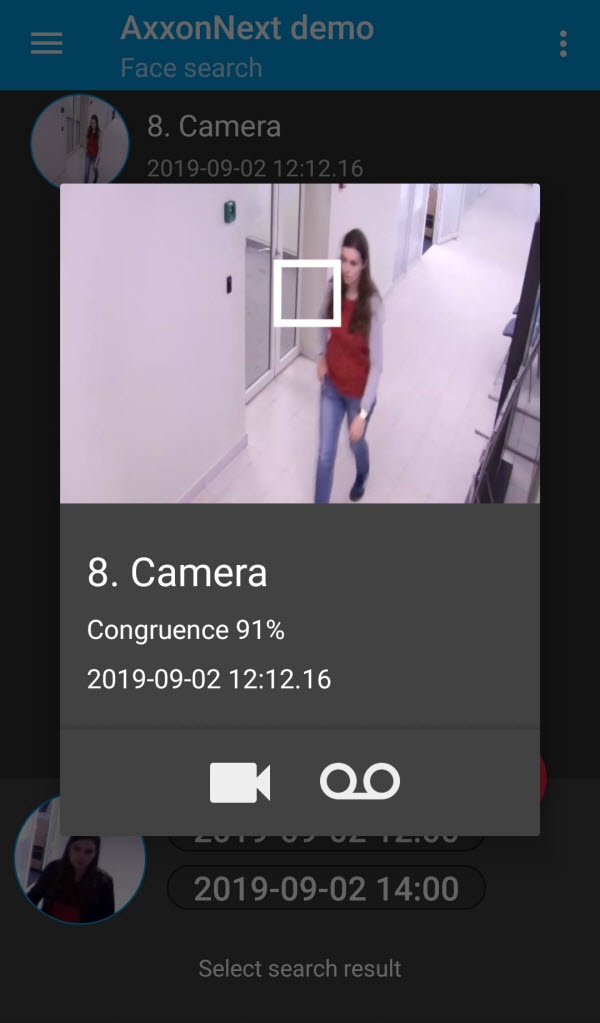
Task: Open the three-dot overflow menu
Action: (x=563, y=44)
